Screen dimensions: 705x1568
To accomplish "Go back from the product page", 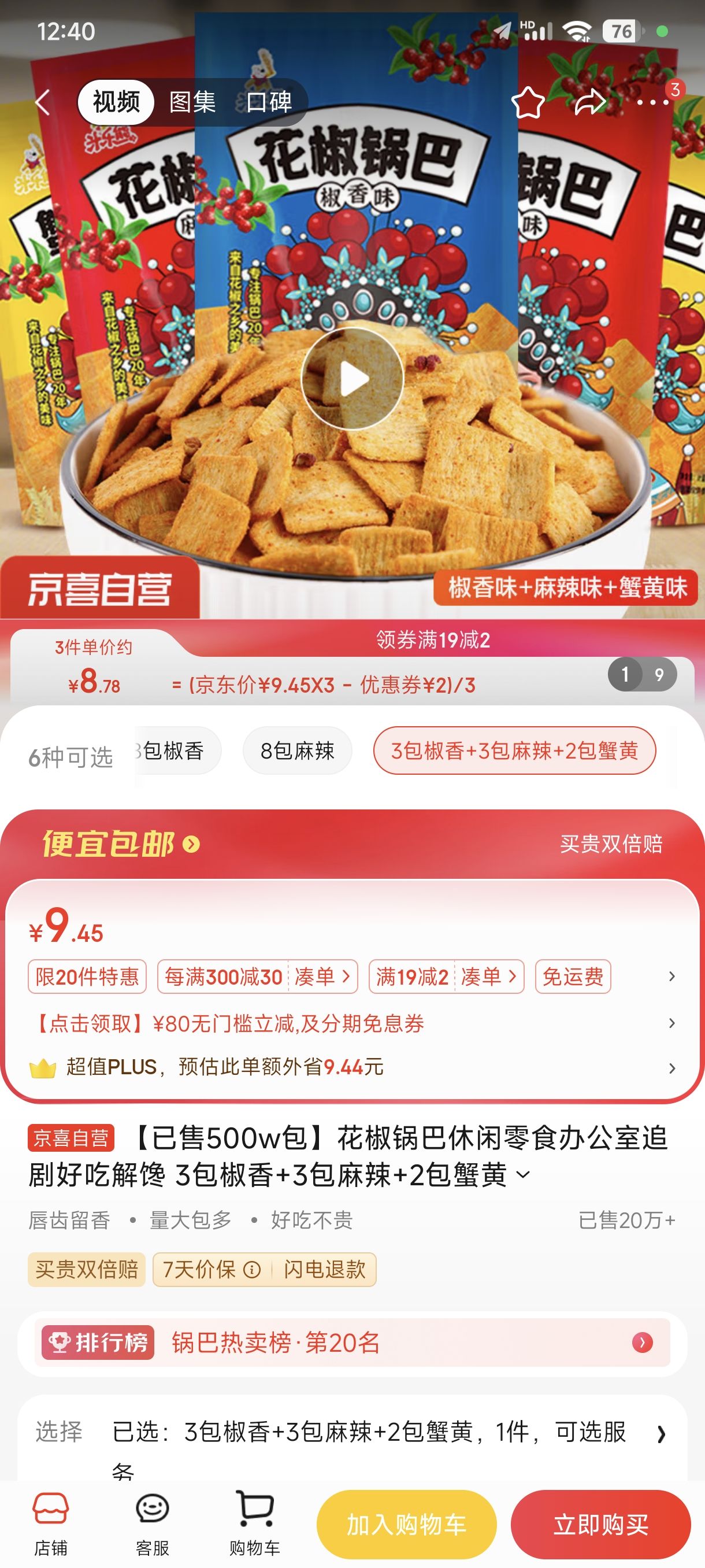I will point(43,102).
